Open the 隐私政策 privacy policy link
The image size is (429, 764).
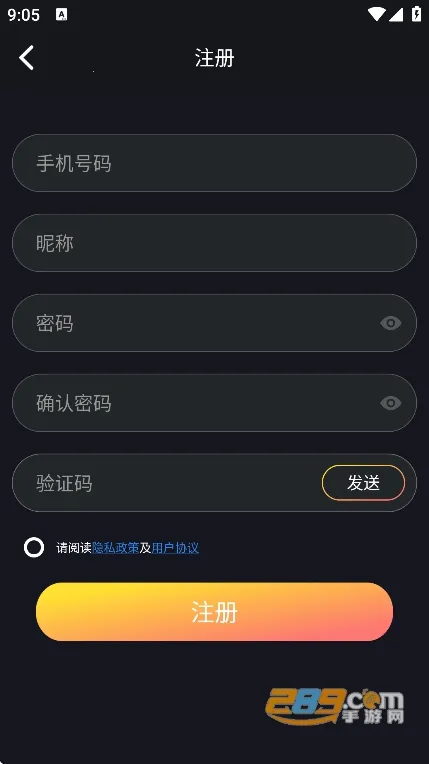116,548
